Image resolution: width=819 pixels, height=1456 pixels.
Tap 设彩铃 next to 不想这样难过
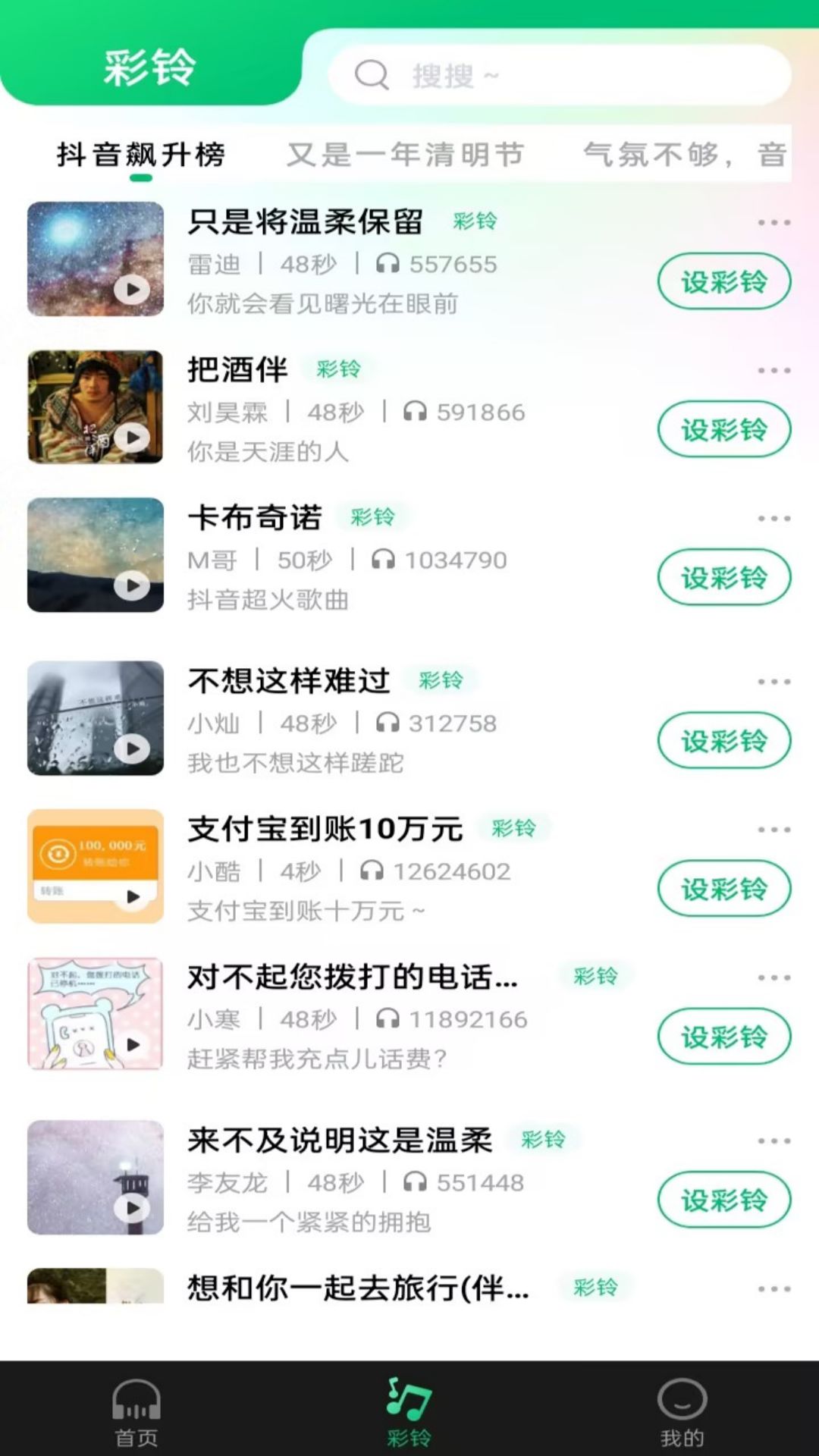pos(723,740)
